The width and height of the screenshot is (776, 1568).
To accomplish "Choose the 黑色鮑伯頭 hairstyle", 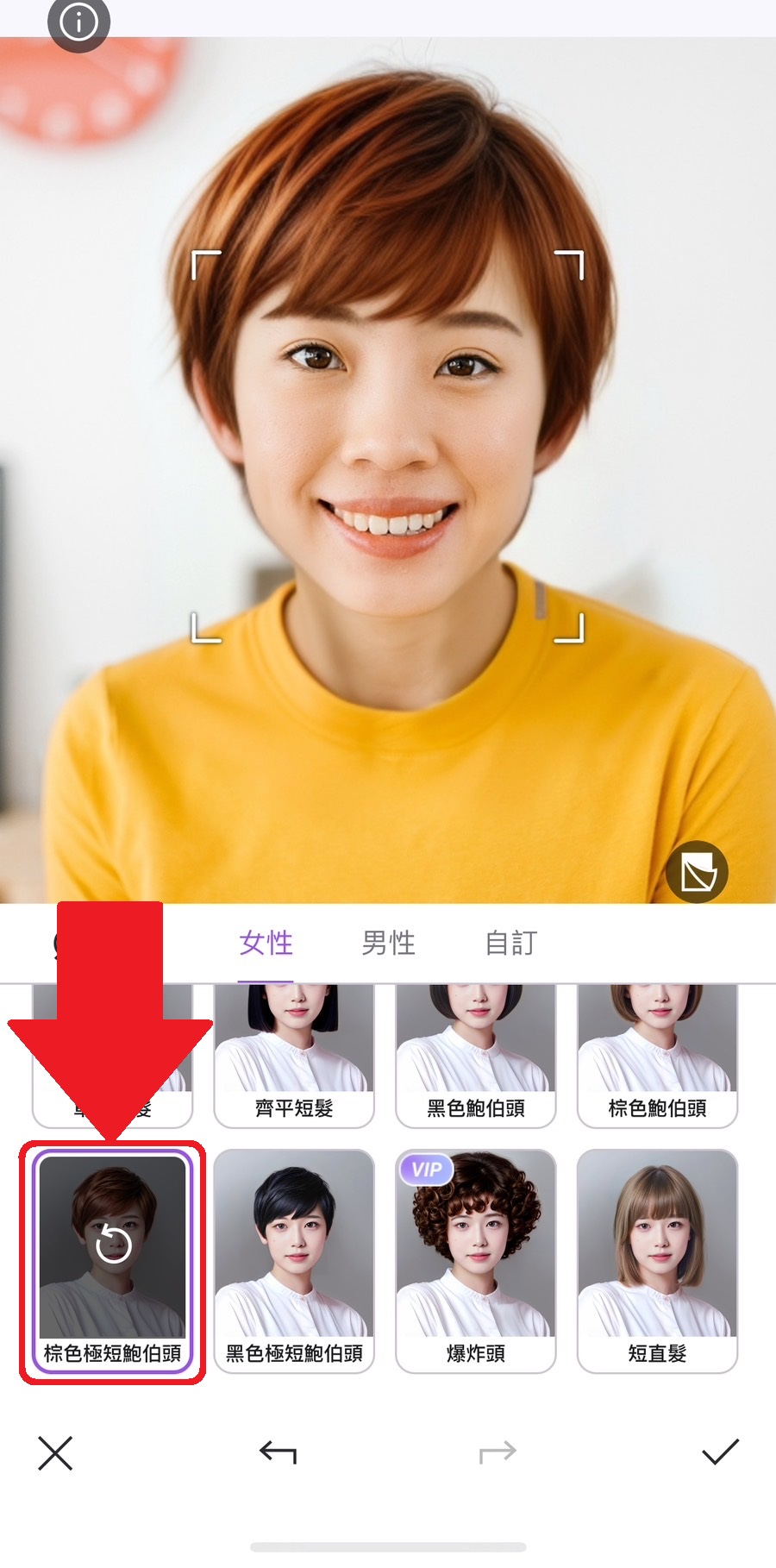I will pyautogui.click(x=476, y=1057).
